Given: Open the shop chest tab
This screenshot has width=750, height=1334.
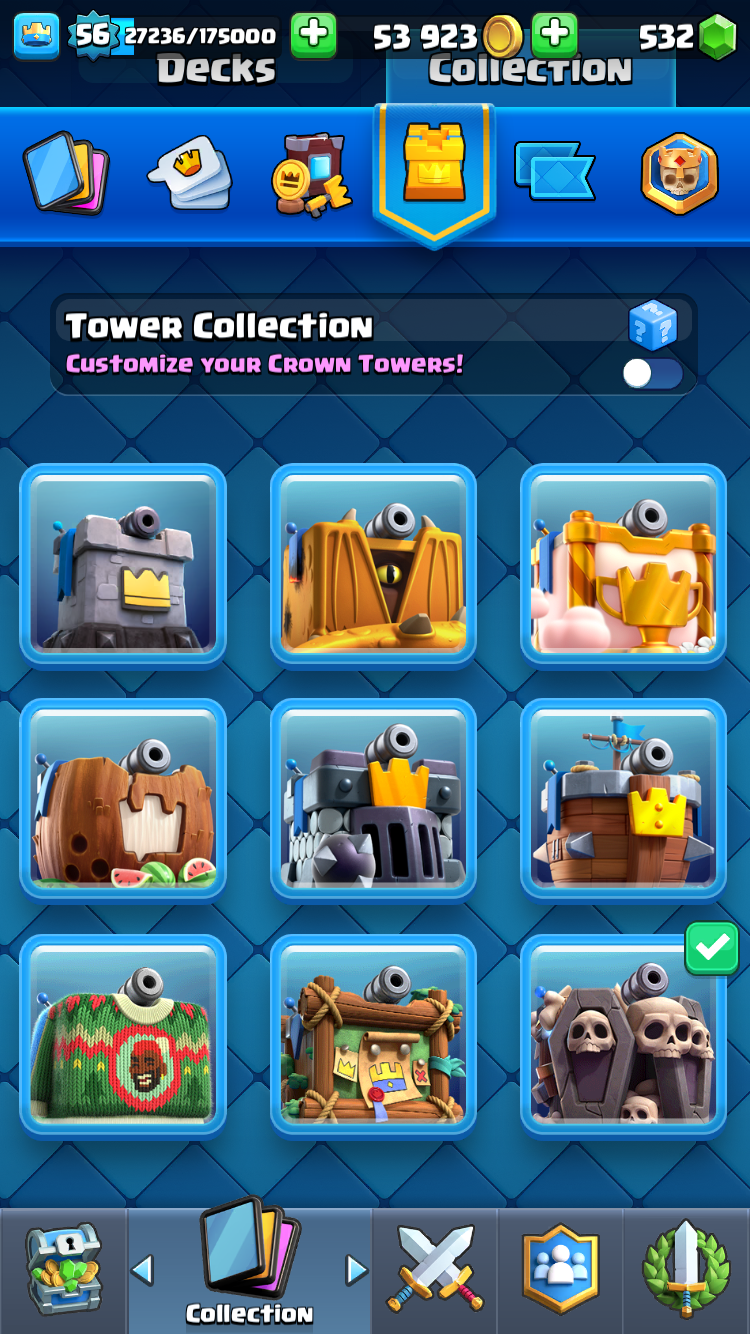Looking at the screenshot, I should pyautogui.click(x=63, y=1270).
